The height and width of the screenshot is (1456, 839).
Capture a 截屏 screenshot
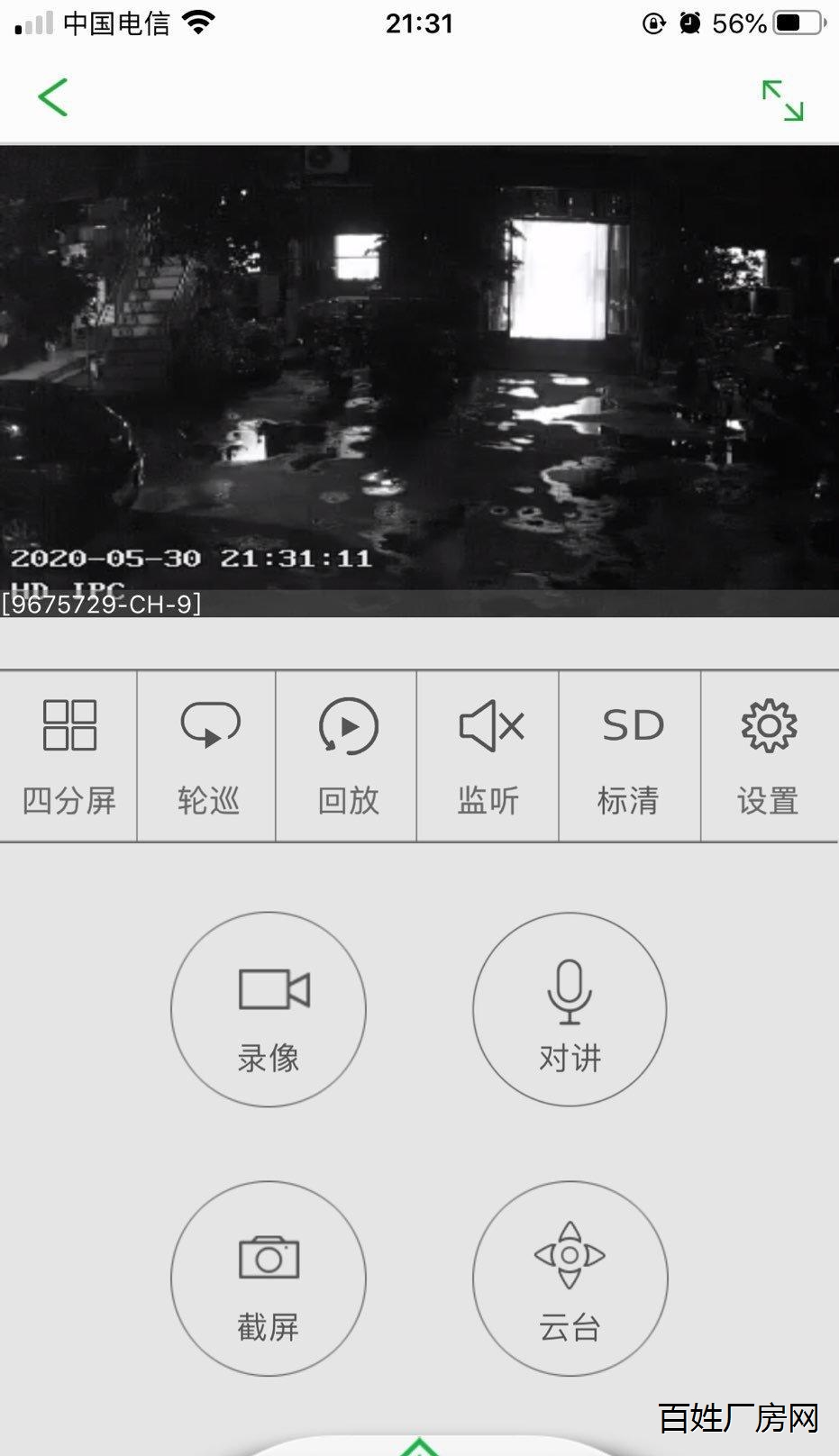click(269, 1279)
